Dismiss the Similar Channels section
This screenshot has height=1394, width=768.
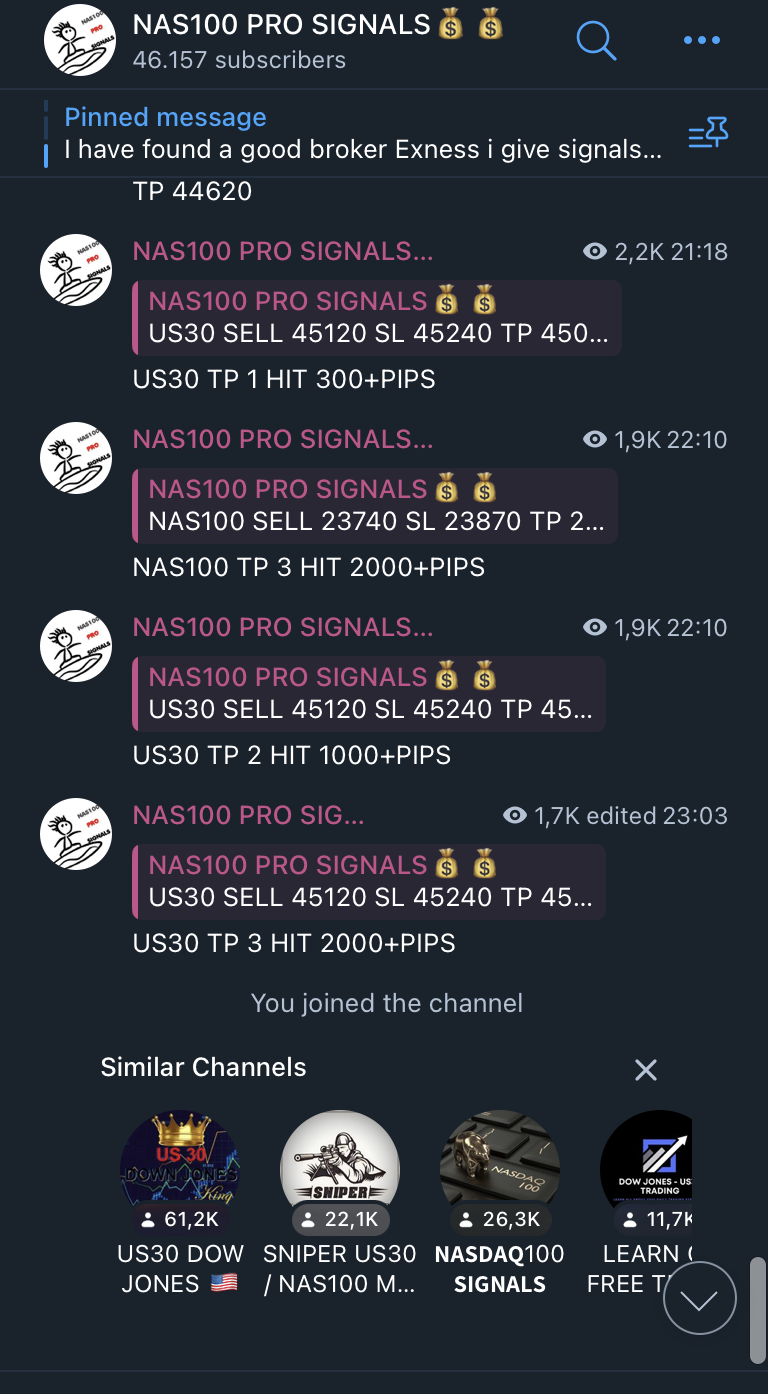(x=646, y=1070)
